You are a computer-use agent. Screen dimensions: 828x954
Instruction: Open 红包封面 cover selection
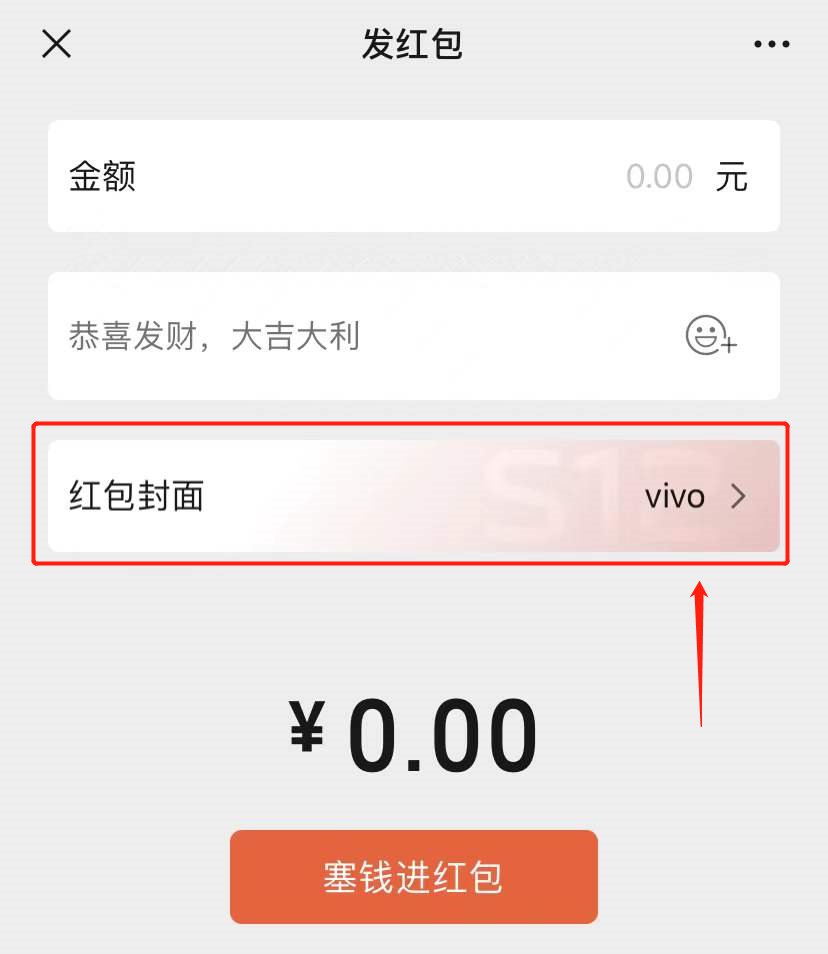(x=413, y=496)
